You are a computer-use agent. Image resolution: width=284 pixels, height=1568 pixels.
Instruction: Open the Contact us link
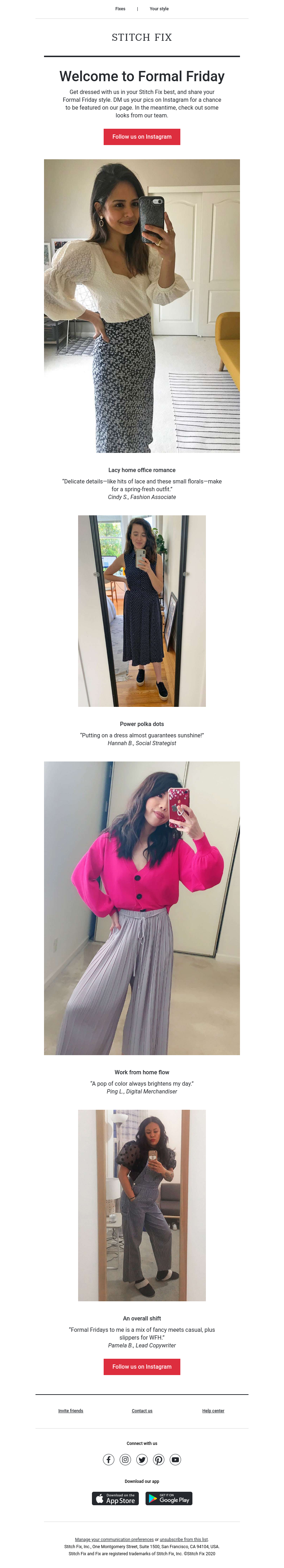tap(142, 1410)
